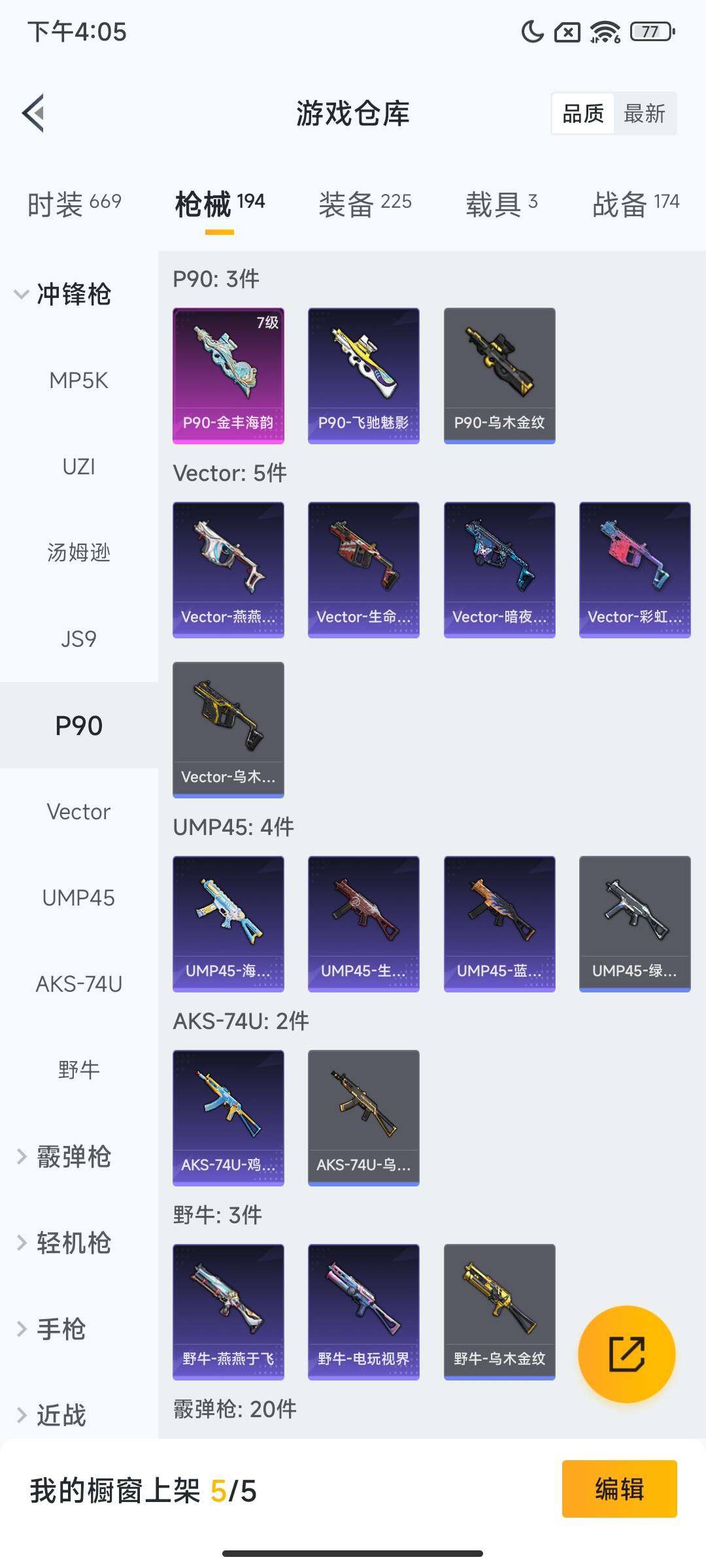706x1568 pixels.
Task: Open the P90-金丰海韵 skin
Action: point(228,376)
